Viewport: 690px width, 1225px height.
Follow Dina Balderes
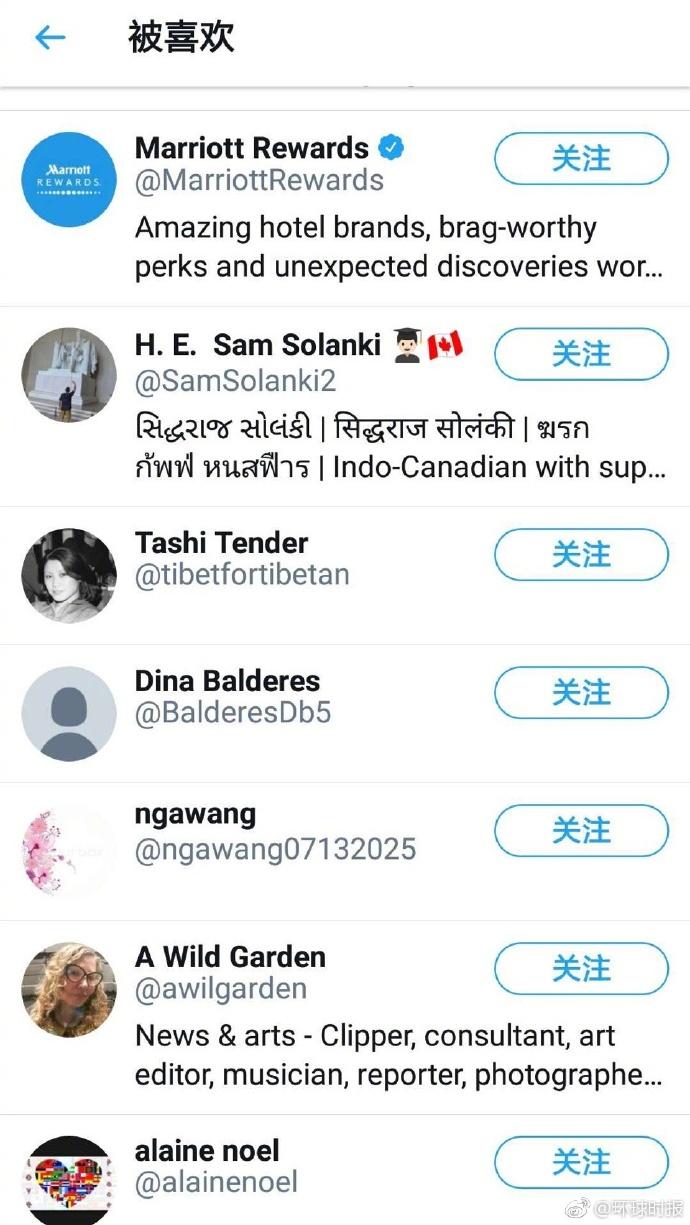click(581, 693)
